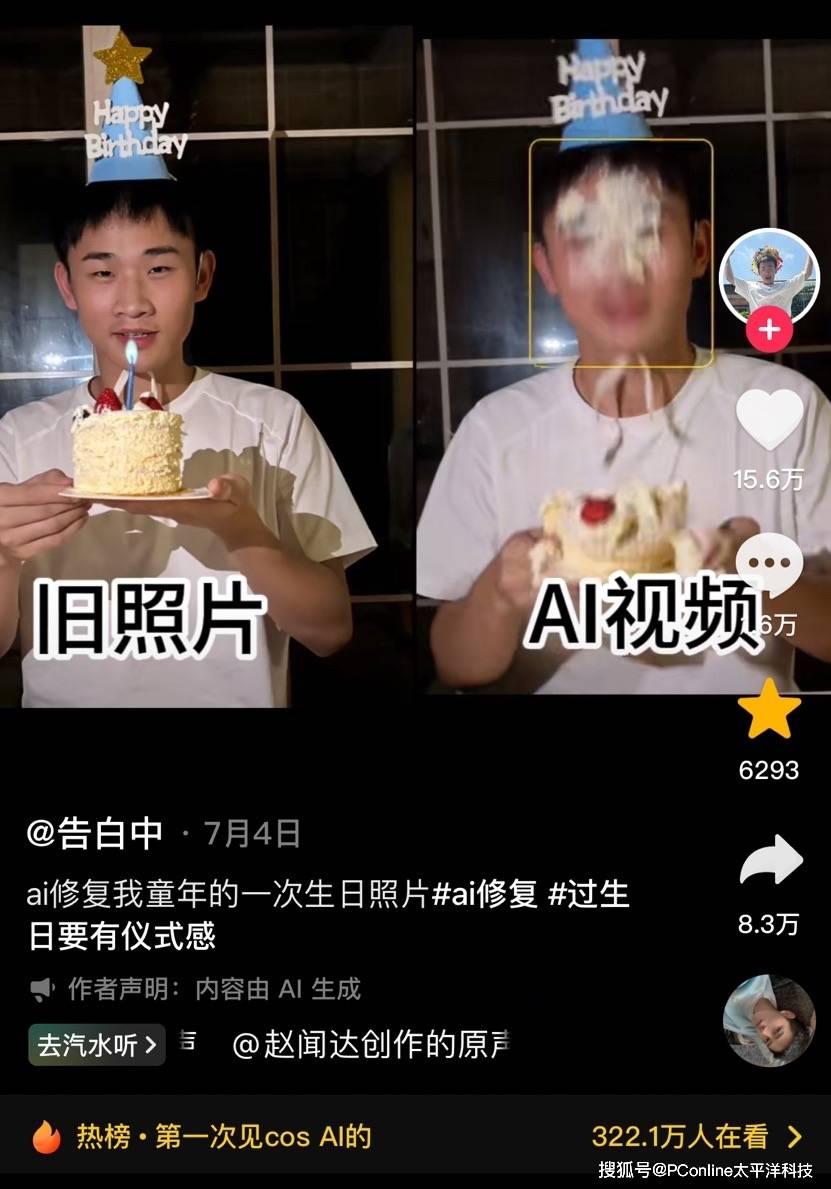Image resolution: width=831 pixels, height=1189 pixels.
Task: Open the comments bubble
Action: tap(769, 566)
